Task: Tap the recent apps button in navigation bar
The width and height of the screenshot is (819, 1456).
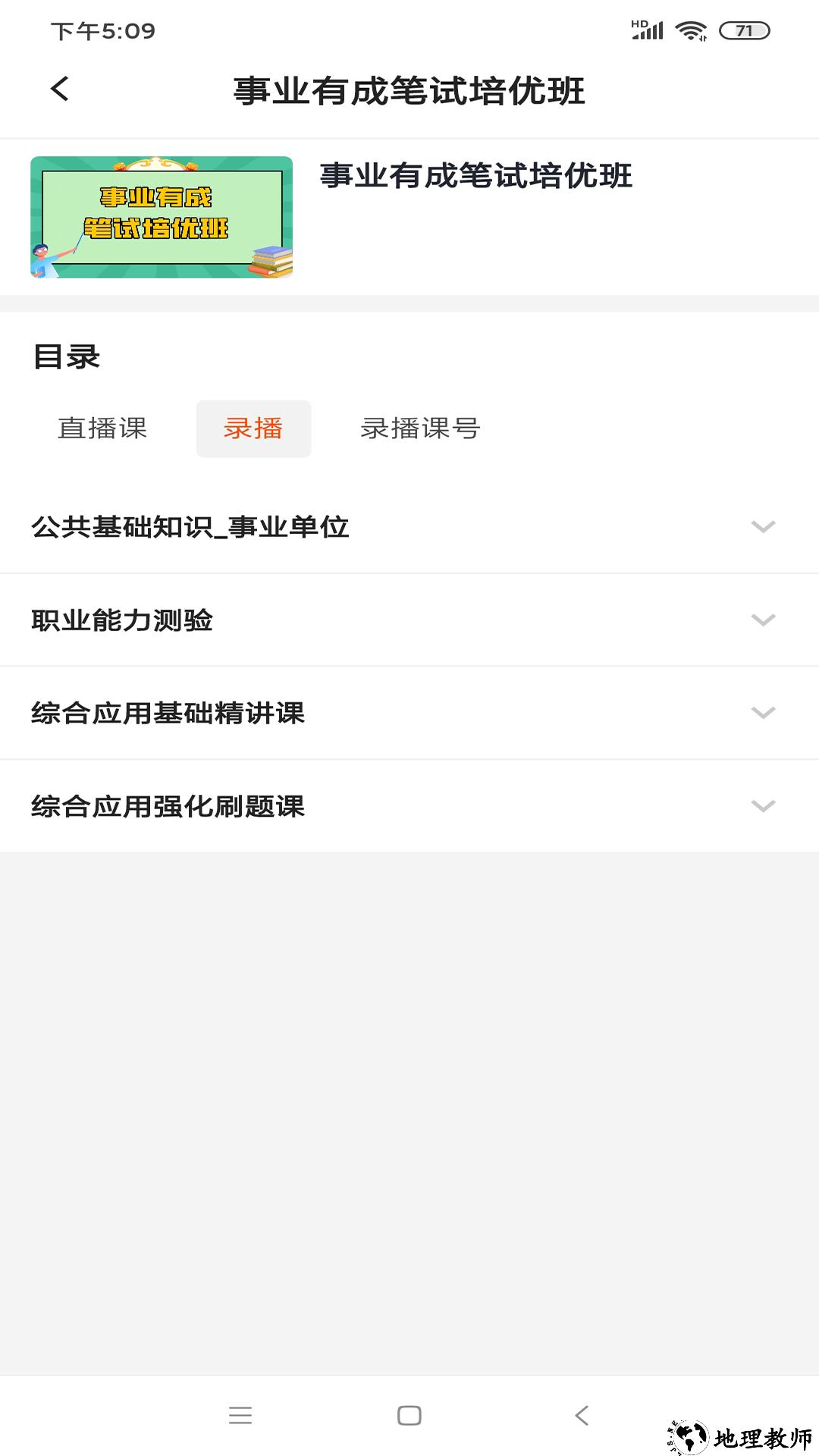Action: tap(241, 1415)
